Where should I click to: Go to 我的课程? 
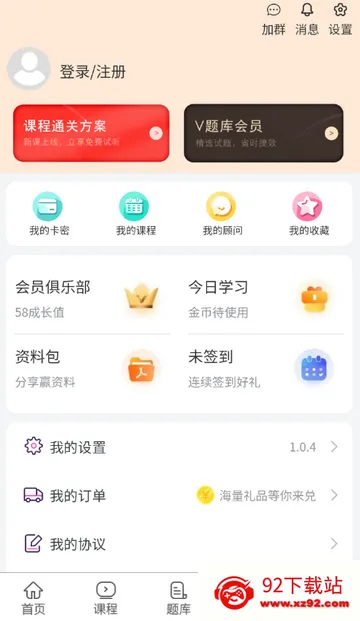(135, 214)
